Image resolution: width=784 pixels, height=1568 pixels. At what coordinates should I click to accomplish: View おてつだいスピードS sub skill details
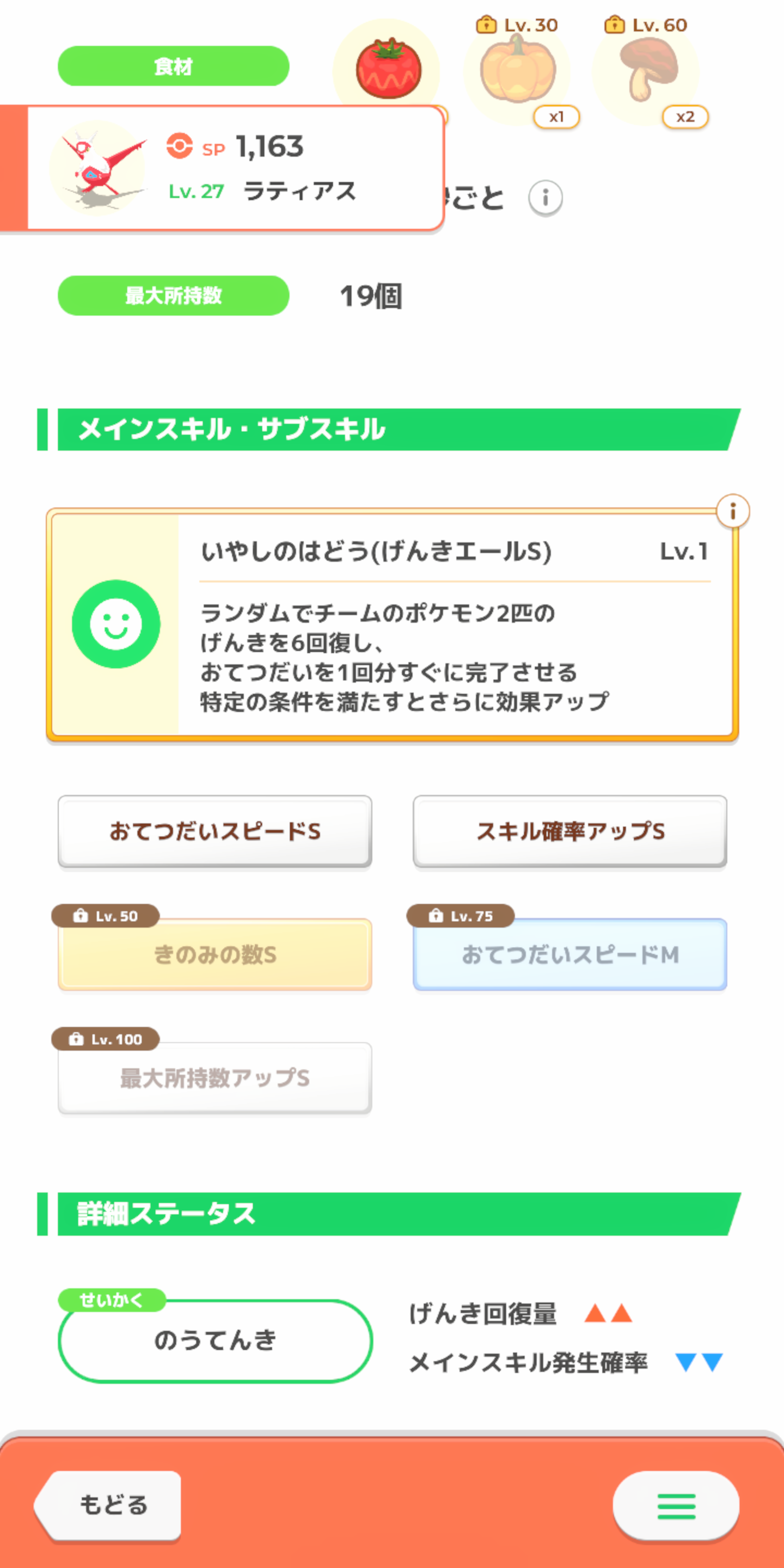215,831
